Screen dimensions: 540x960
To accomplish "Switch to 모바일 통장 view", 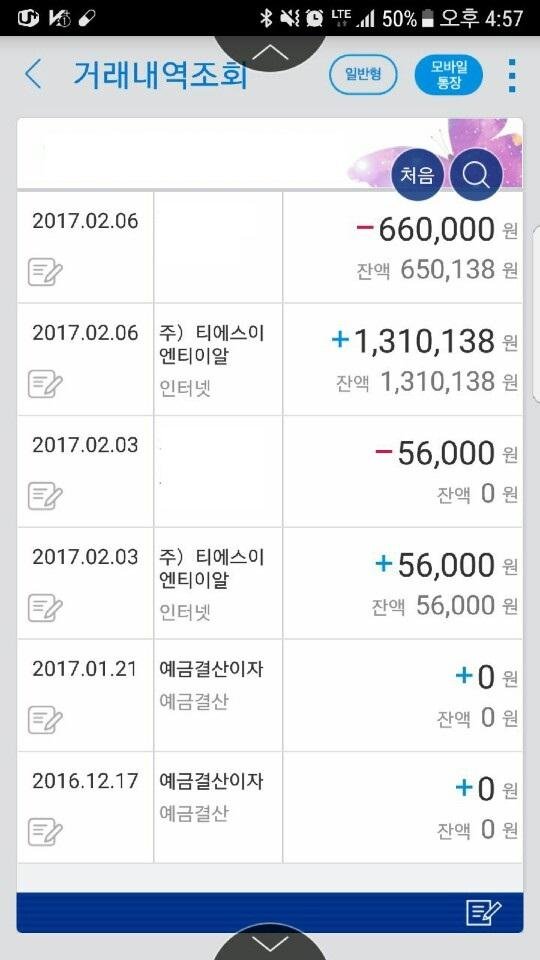I will 449,77.
